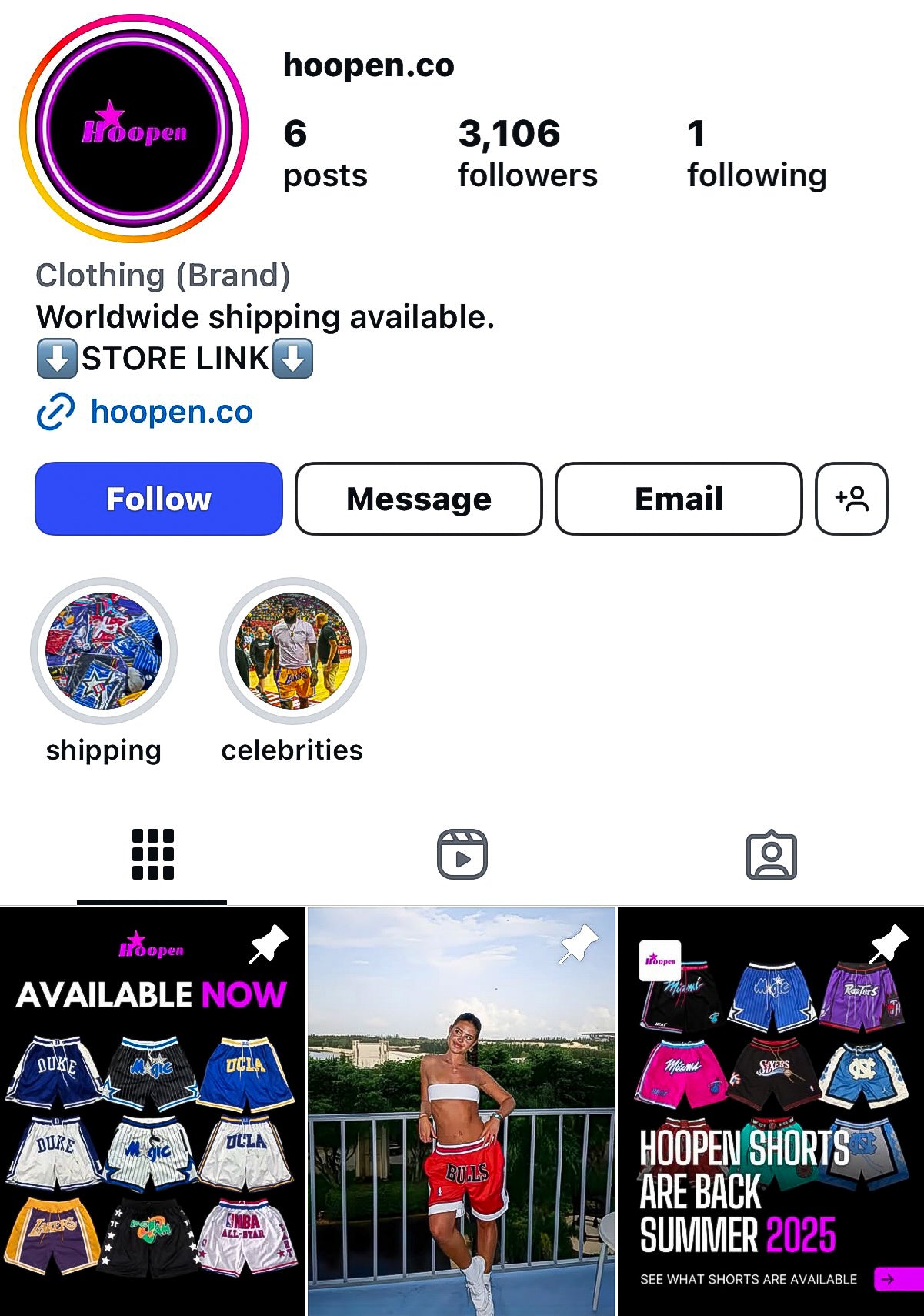The height and width of the screenshot is (1316, 924).
Task: Open the Available Now pinned post
Action: click(x=152, y=1111)
